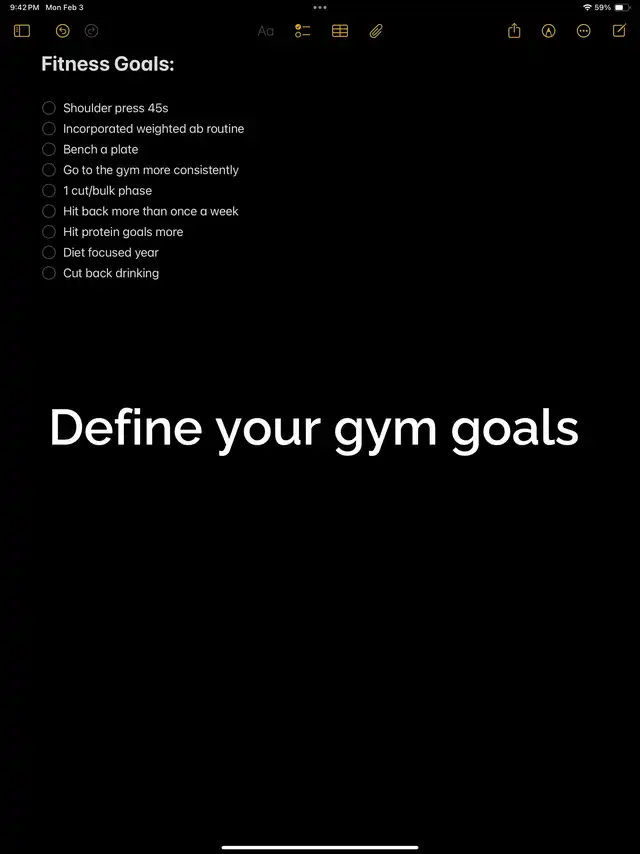Check off Shoulder press 45s

coord(49,108)
